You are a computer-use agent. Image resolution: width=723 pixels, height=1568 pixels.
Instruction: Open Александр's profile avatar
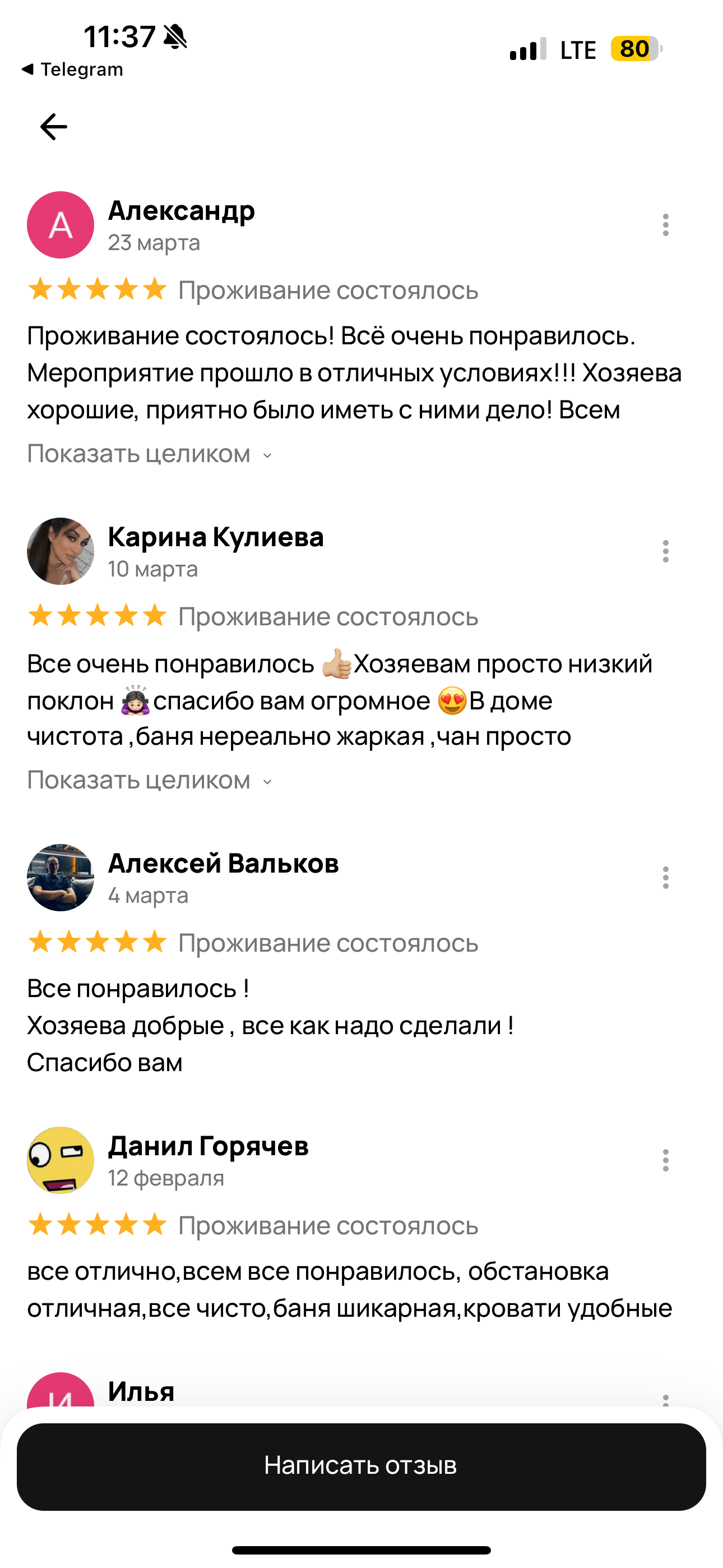click(61, 225)
